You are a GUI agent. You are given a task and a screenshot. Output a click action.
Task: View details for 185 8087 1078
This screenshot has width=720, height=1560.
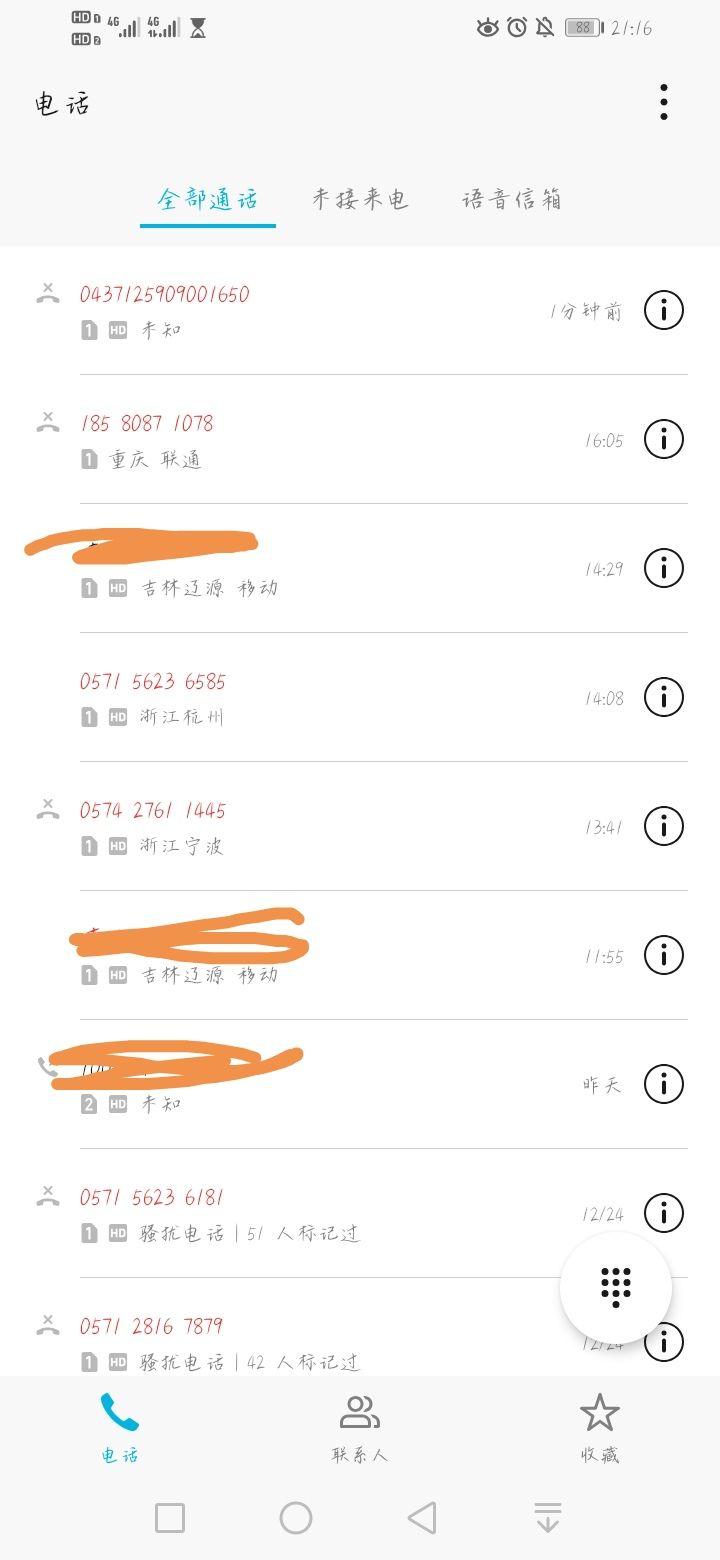[663, 439]
